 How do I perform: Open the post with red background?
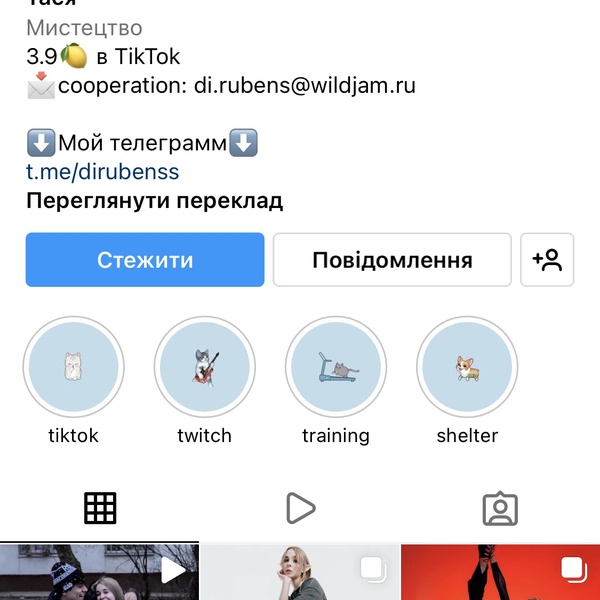pyautogui.click(x=500, y=573)
